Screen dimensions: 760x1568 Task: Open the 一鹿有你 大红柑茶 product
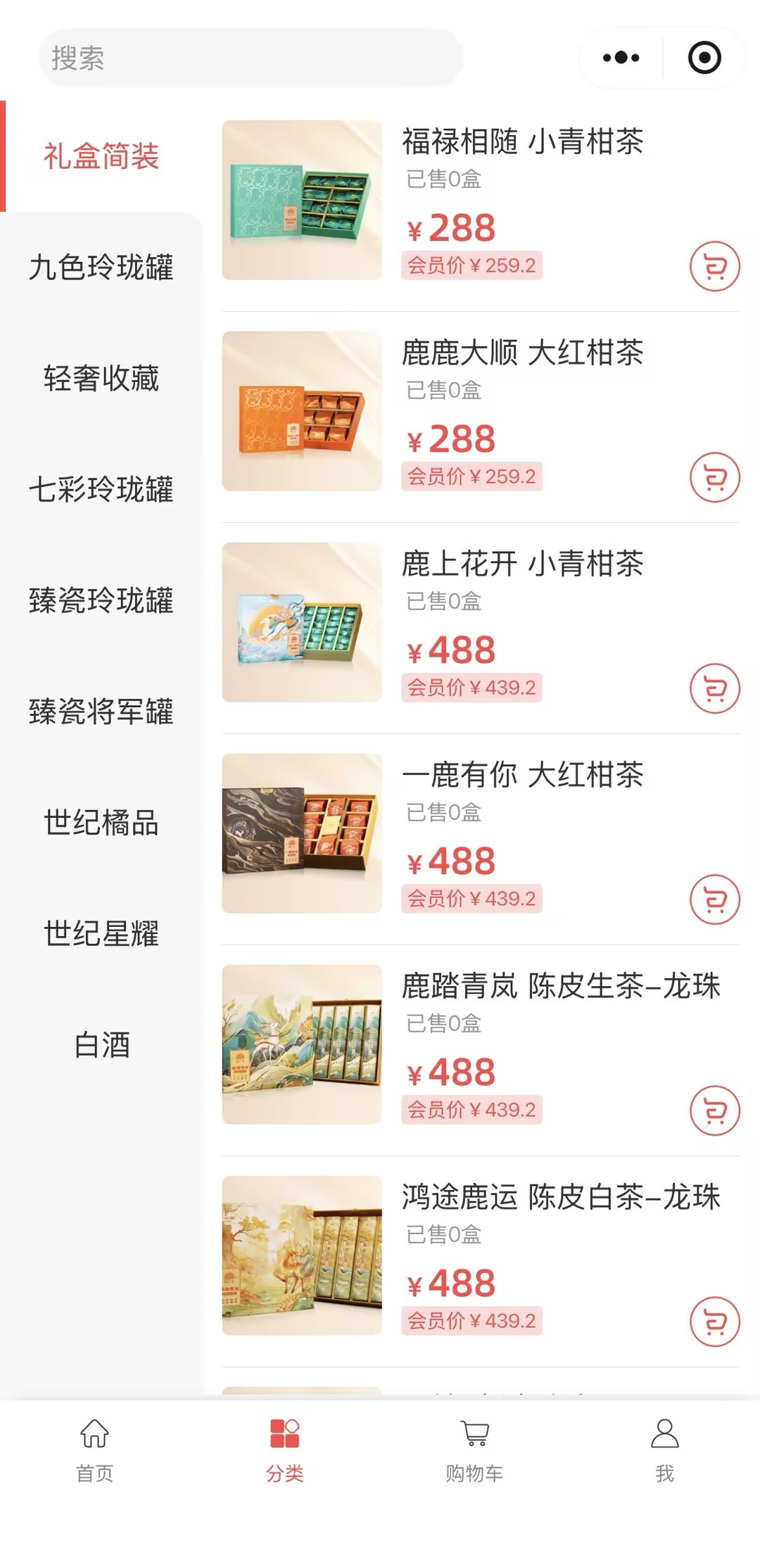[x=522, y=775]
